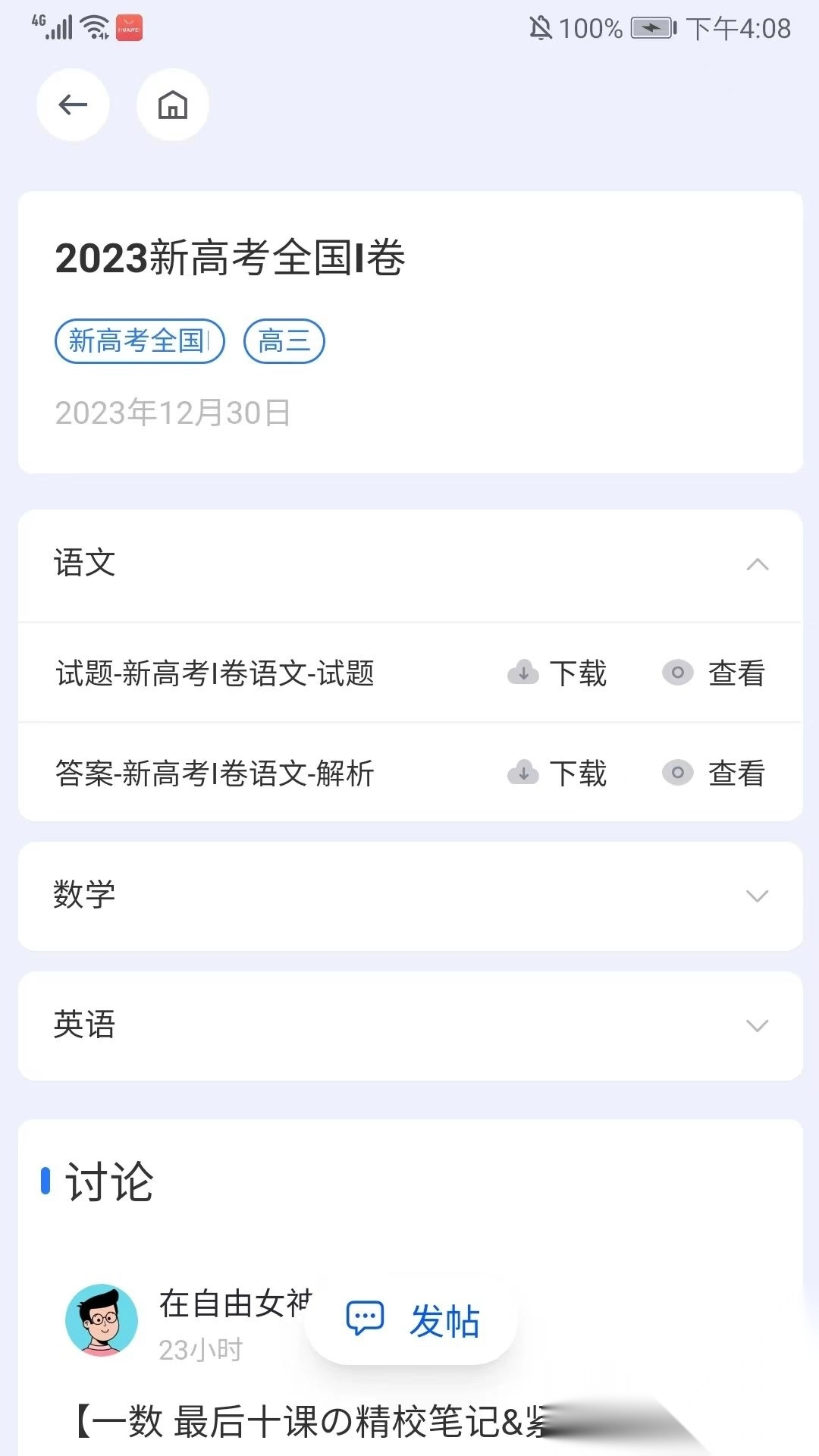Collapse the 语文 section
The width and height of the screenshot is (819, 1456).
757,564
